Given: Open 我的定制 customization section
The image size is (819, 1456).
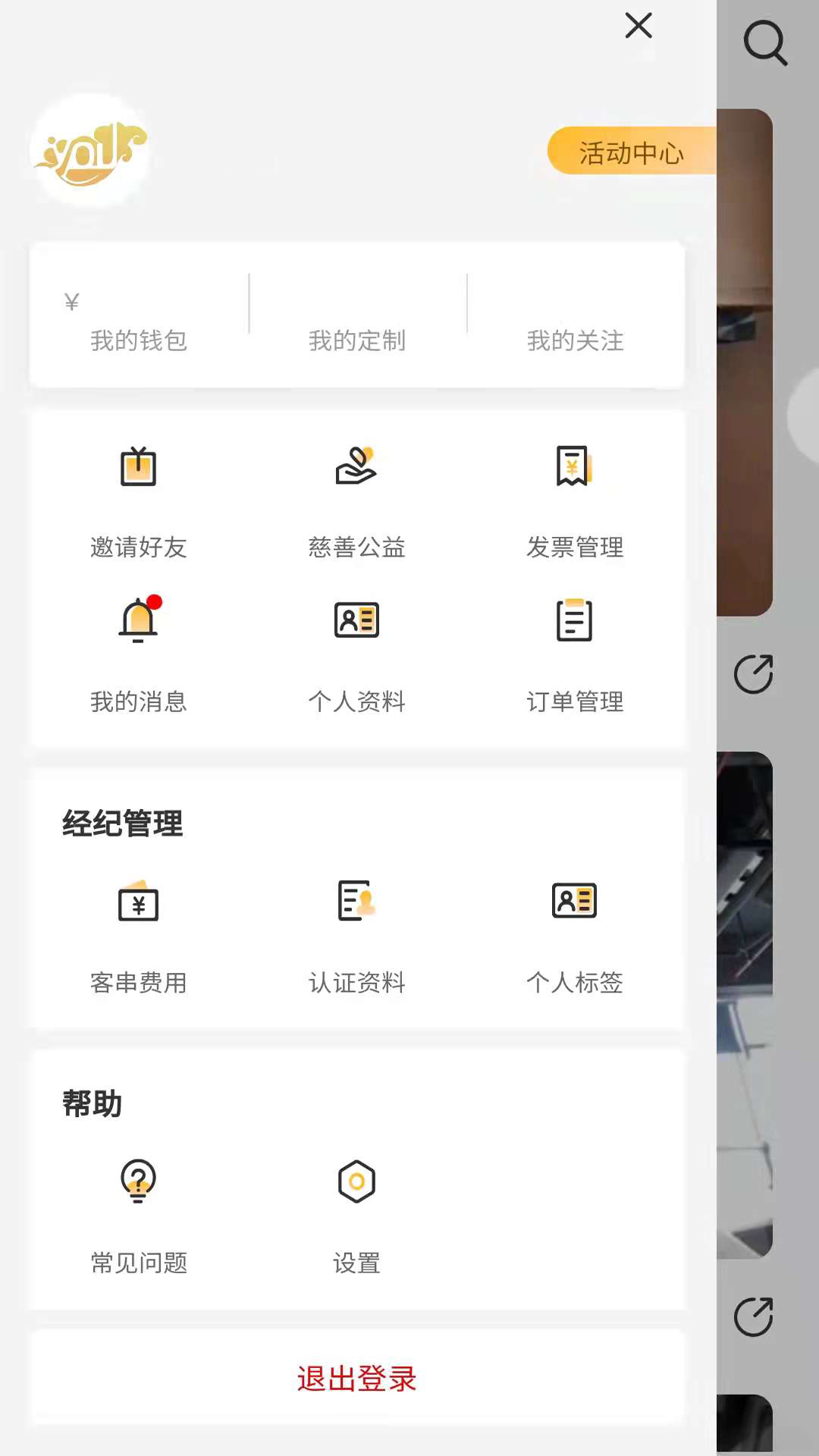Looking at the screenshot, I should click(x=357, y=340).
